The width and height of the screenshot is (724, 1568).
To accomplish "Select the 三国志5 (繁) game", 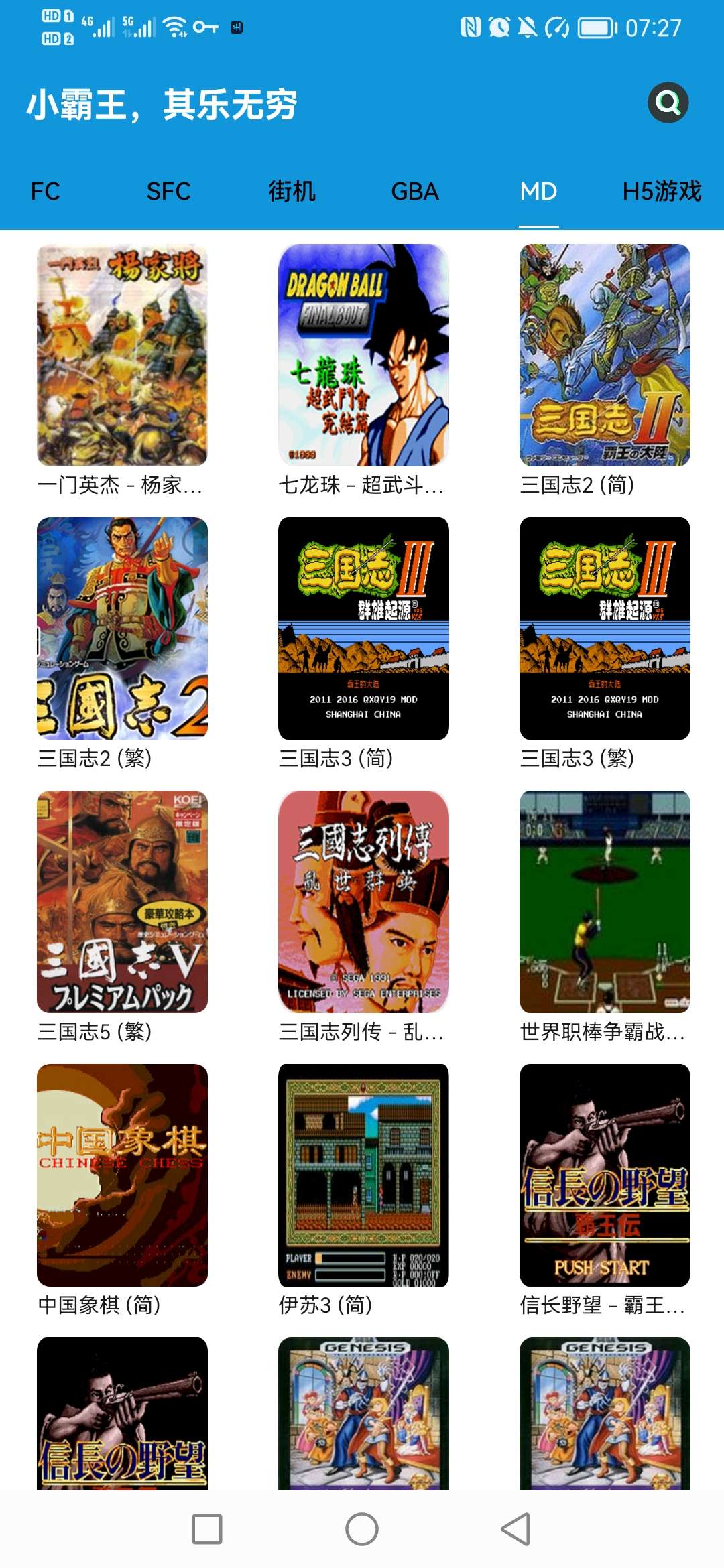I will [x=122, y=917].
